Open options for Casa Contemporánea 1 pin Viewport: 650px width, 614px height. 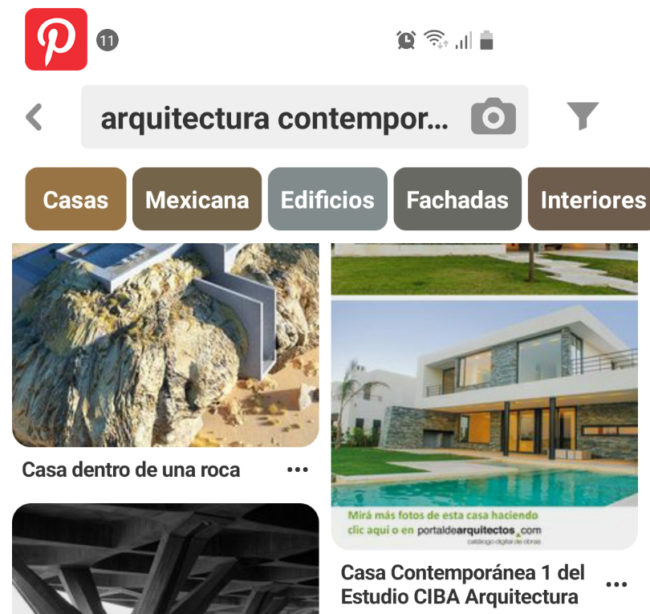617,585
